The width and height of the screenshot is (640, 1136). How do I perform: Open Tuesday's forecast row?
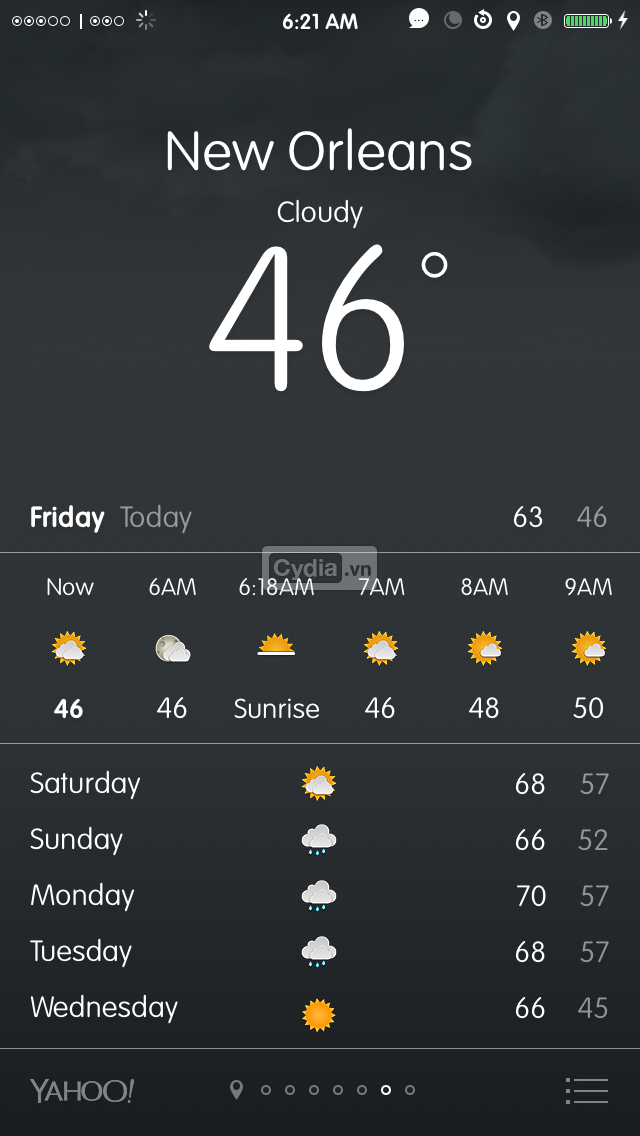point(319,951)
